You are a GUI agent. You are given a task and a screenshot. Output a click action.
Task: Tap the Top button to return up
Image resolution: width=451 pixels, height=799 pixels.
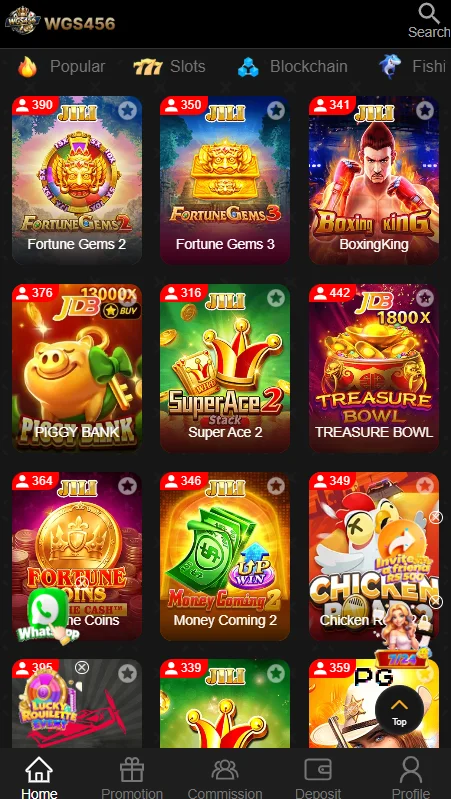pyautogui.click(x=399, y=709)
